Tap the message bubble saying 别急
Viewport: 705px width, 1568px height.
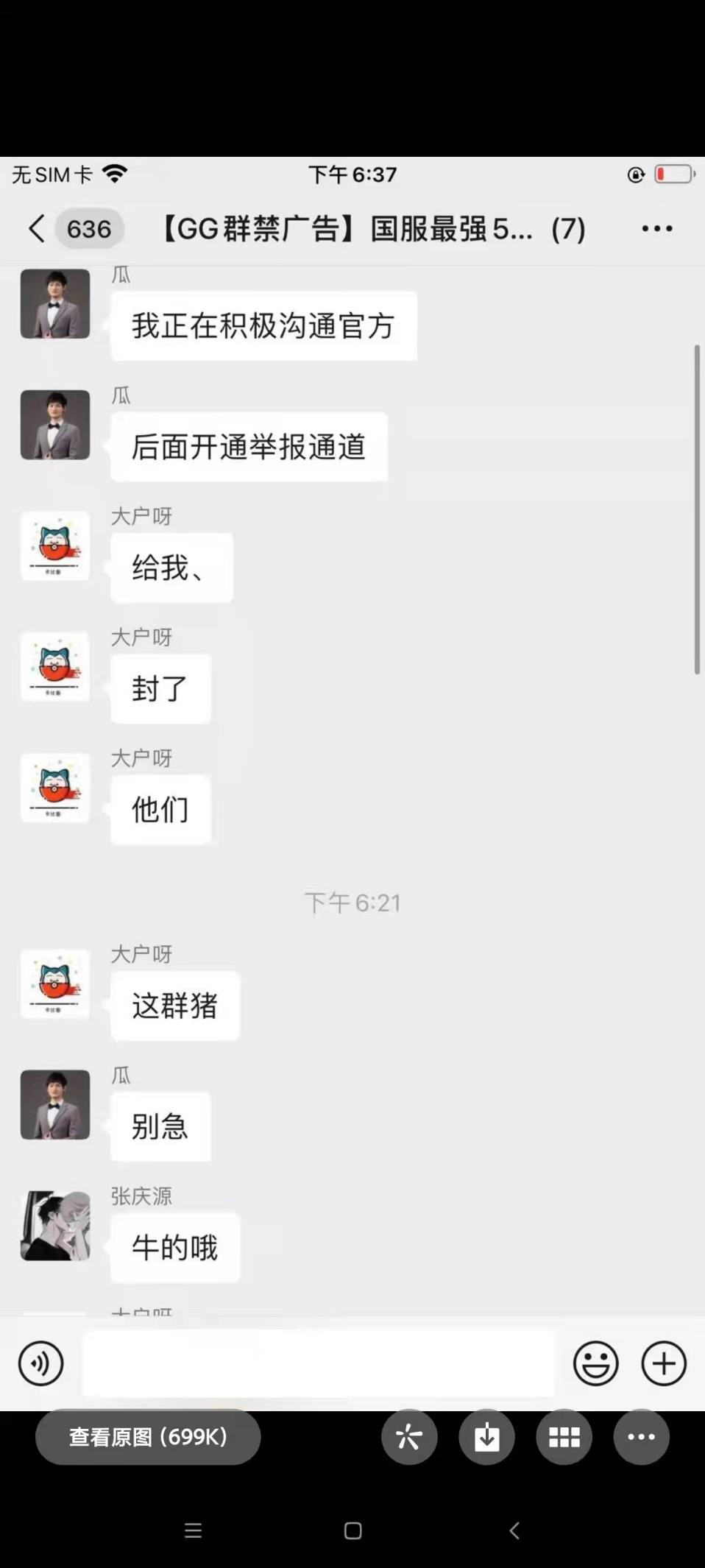click(x=160, y=1126)
